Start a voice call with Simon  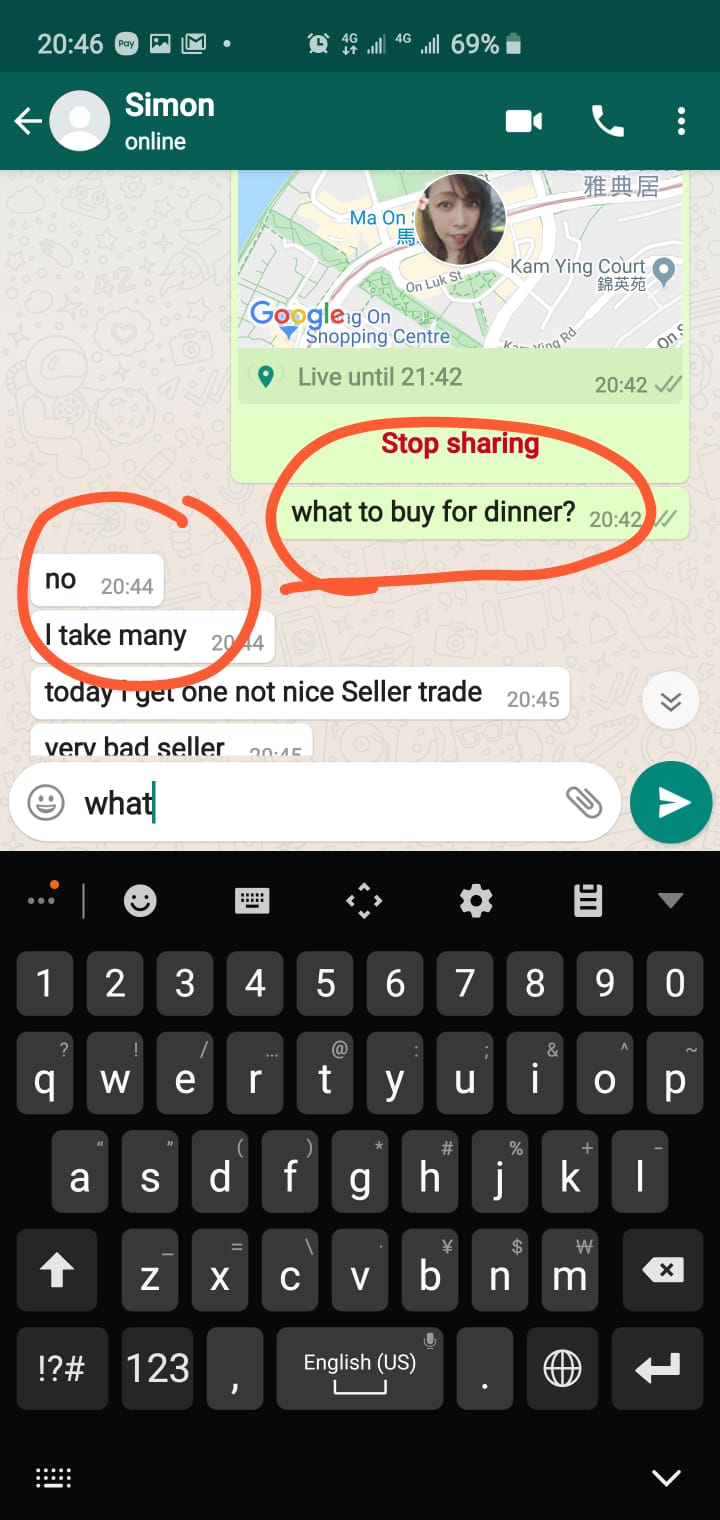click(607, 122)
